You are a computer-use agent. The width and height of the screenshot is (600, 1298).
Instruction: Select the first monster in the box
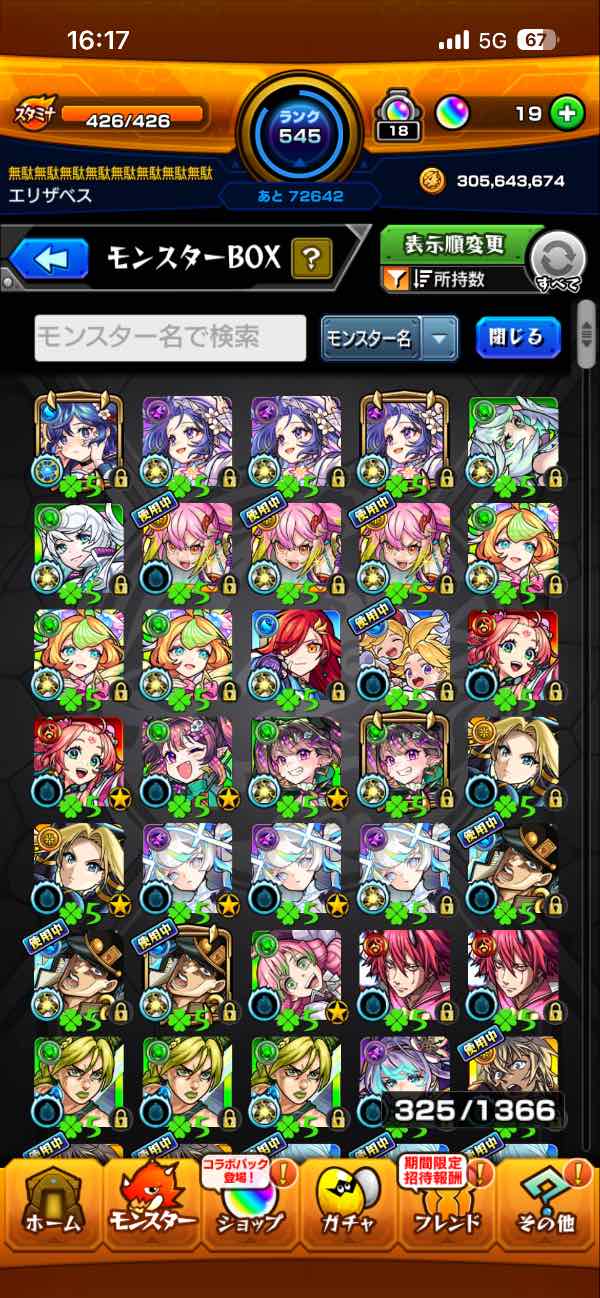(x=79, y=441)
